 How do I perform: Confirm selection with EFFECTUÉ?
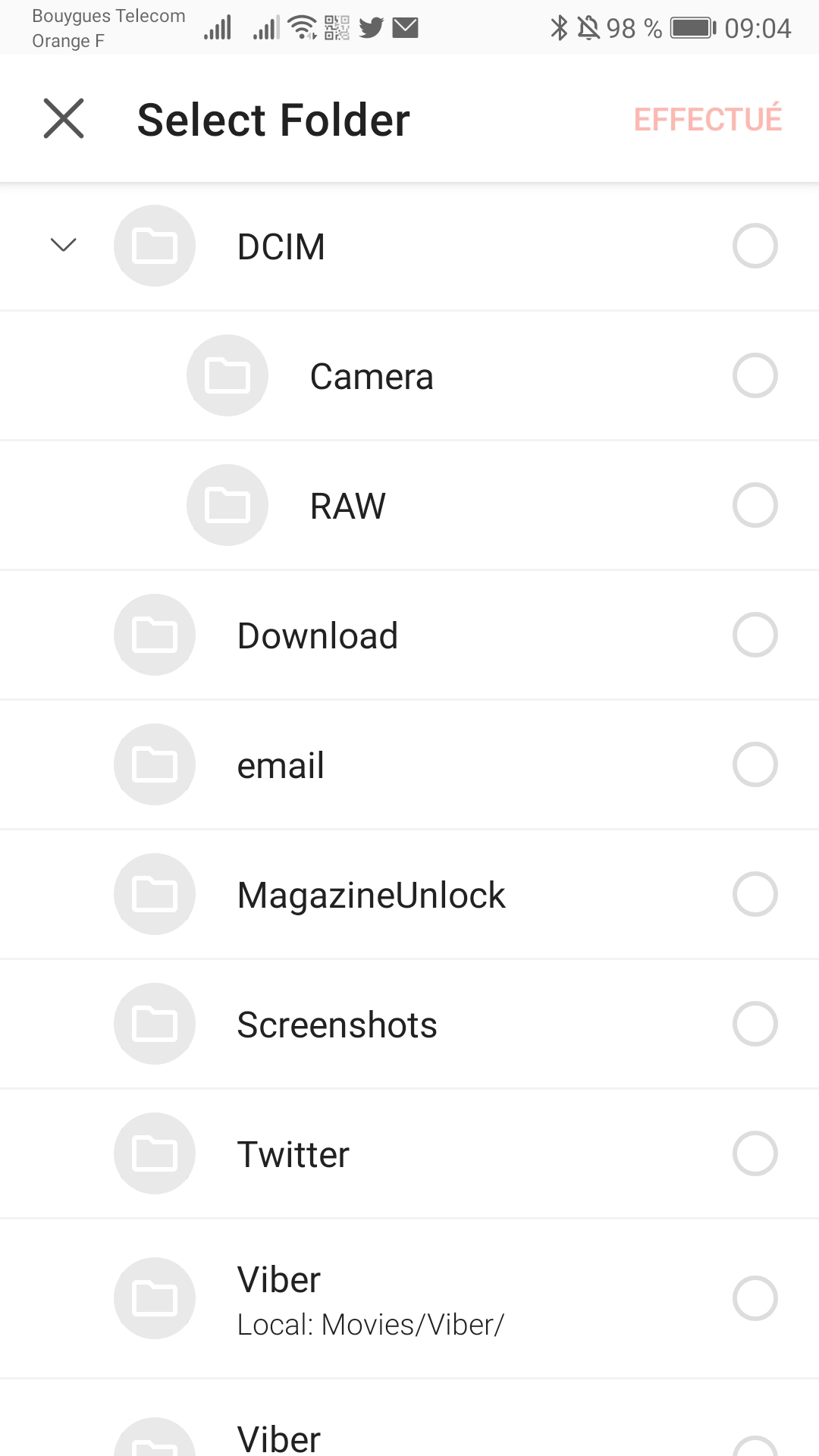tap(707, 120)
